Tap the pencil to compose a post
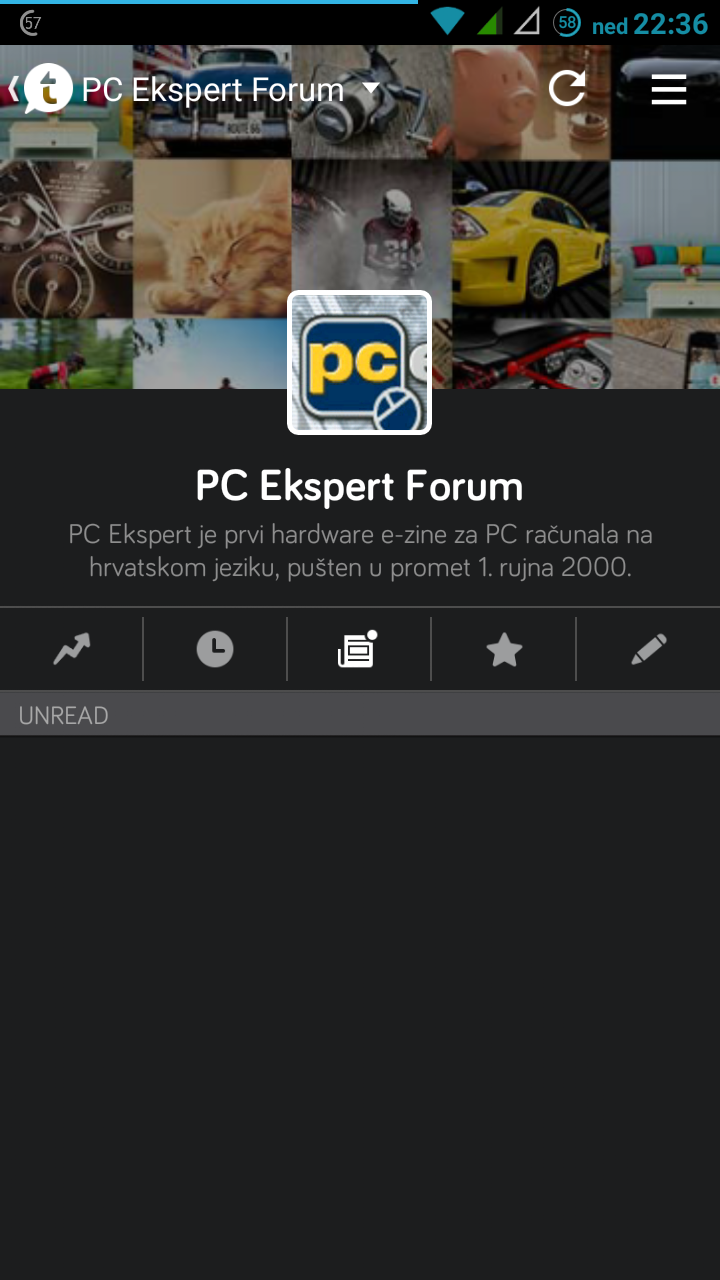The image size is (720, 1280). click(x=648, y=650)
